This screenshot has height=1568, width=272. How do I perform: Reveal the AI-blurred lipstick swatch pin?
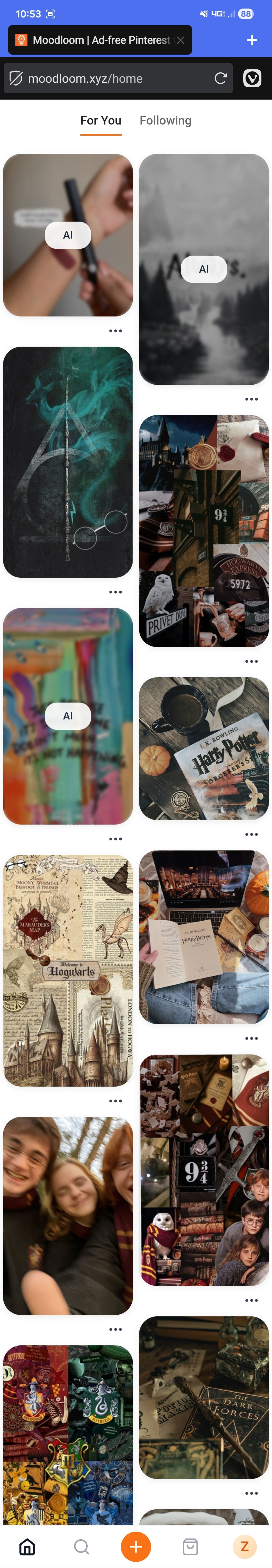tap(68, 235)
